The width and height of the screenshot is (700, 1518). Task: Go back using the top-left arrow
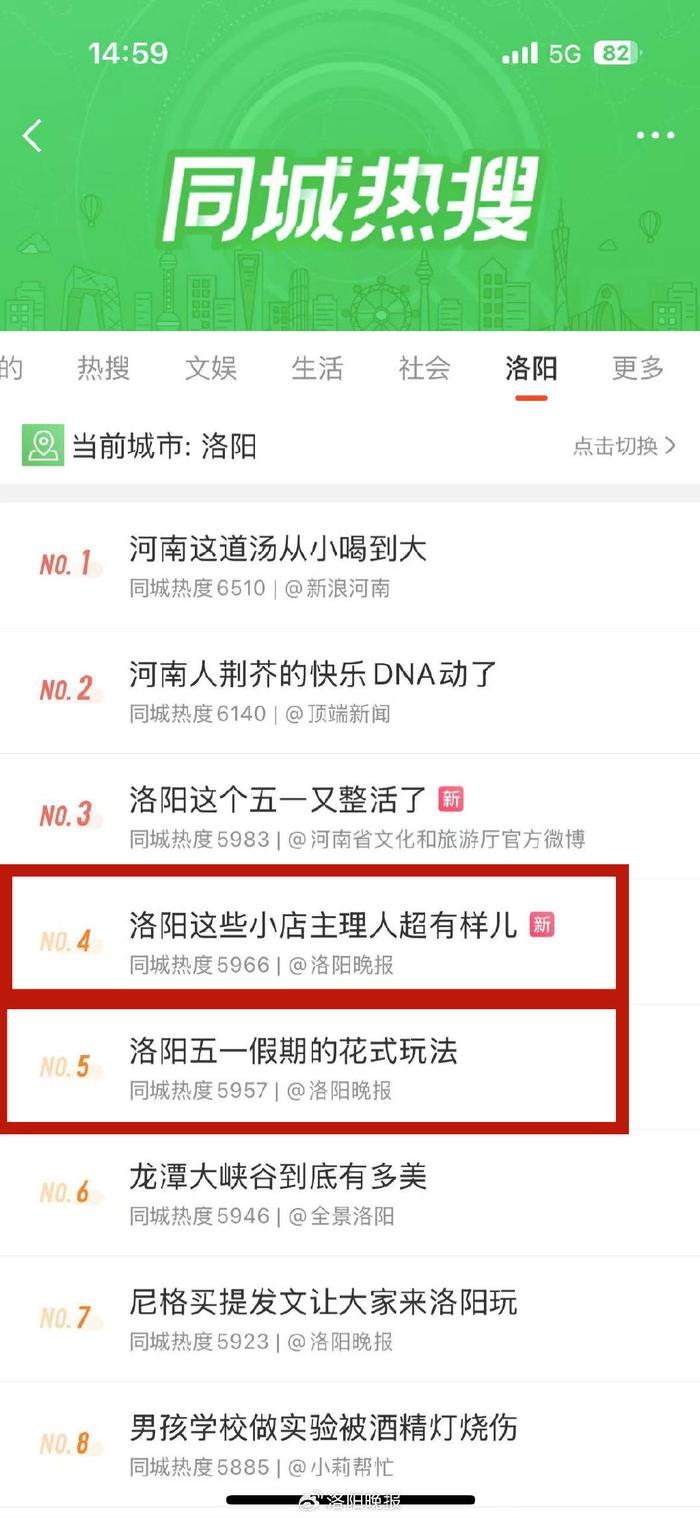coord(32,135)
